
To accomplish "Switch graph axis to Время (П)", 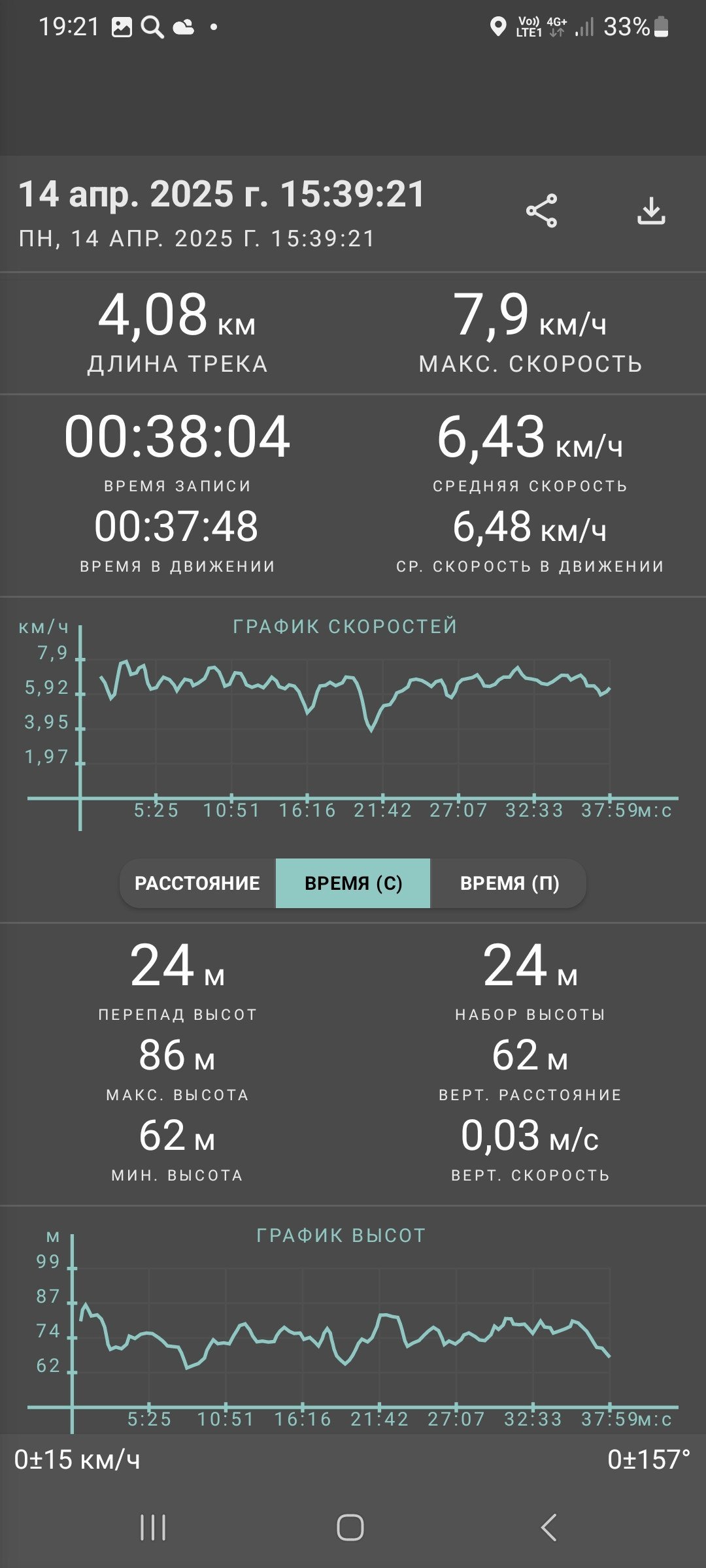I will click(x=509, y=883).
